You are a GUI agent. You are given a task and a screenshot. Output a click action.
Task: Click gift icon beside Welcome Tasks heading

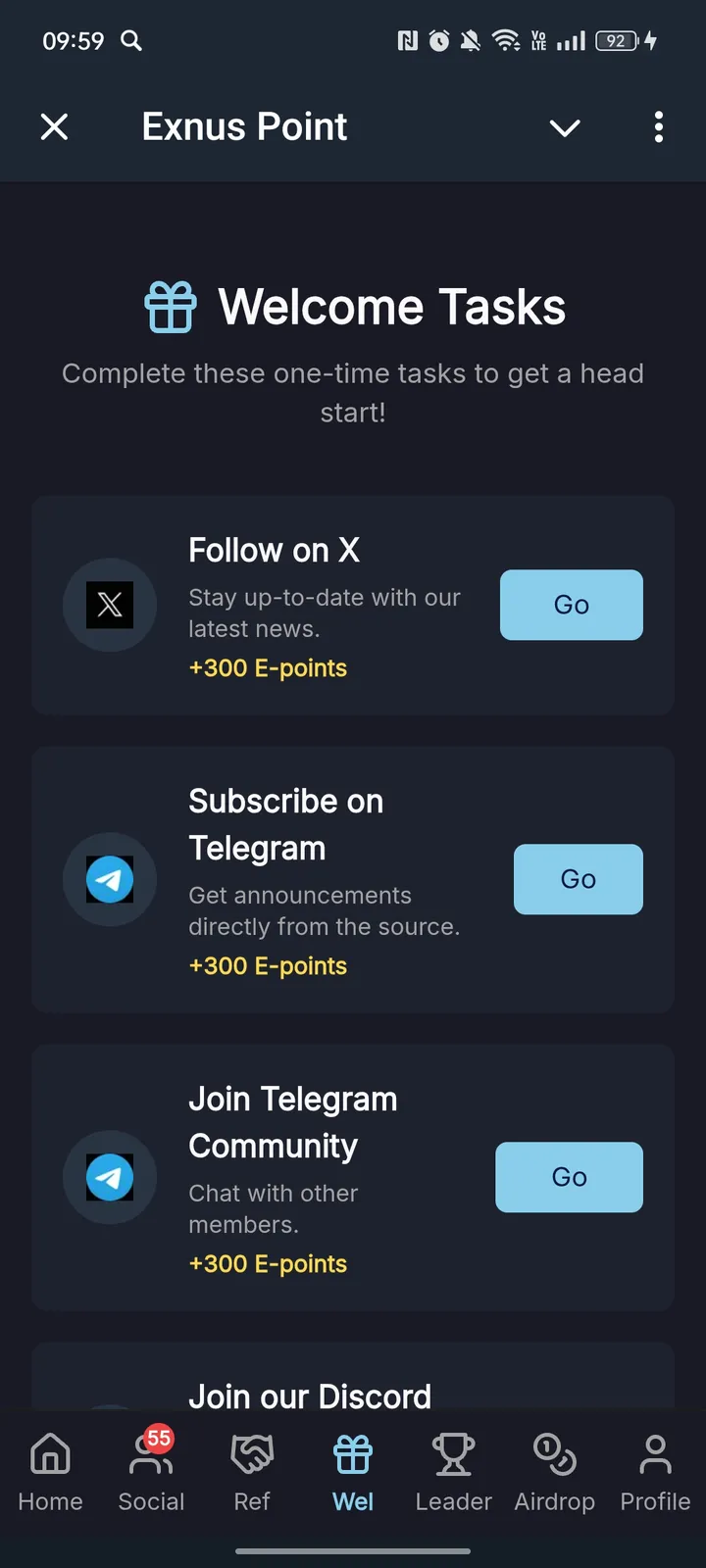coord(171,306)
